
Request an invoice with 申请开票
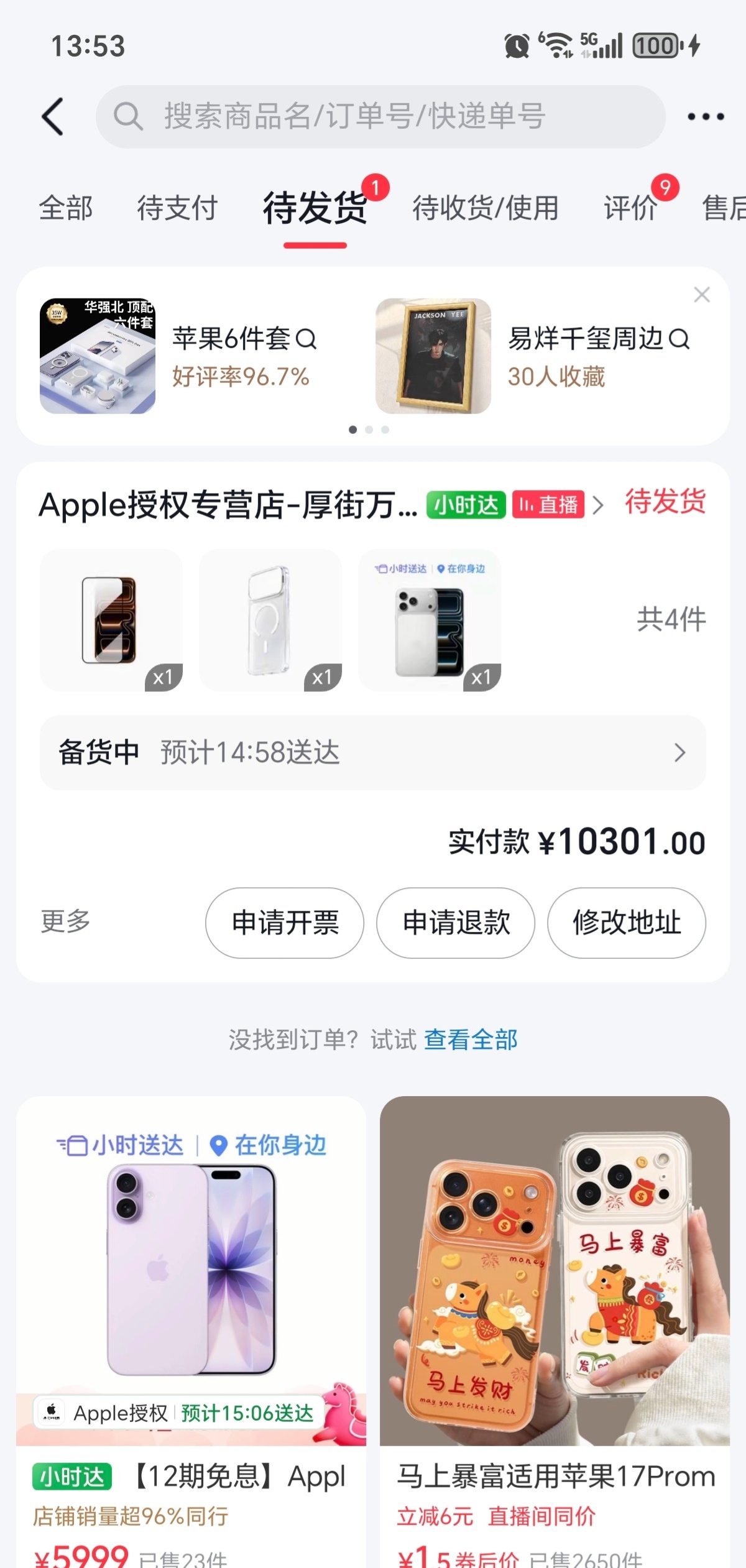[x=285, y=923]
